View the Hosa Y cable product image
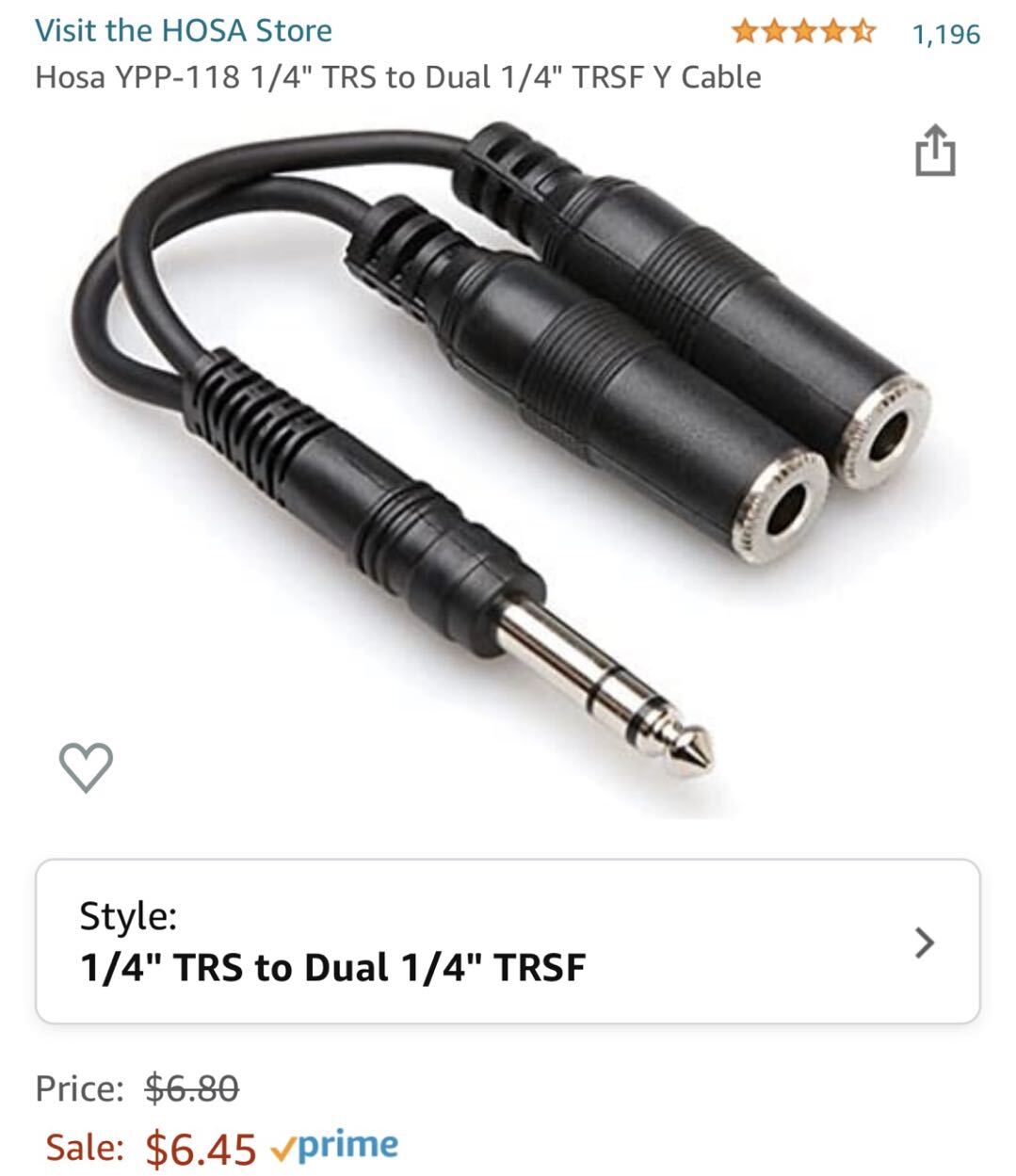Viewport: 1016px width, 1176px height. pos(508,452)
